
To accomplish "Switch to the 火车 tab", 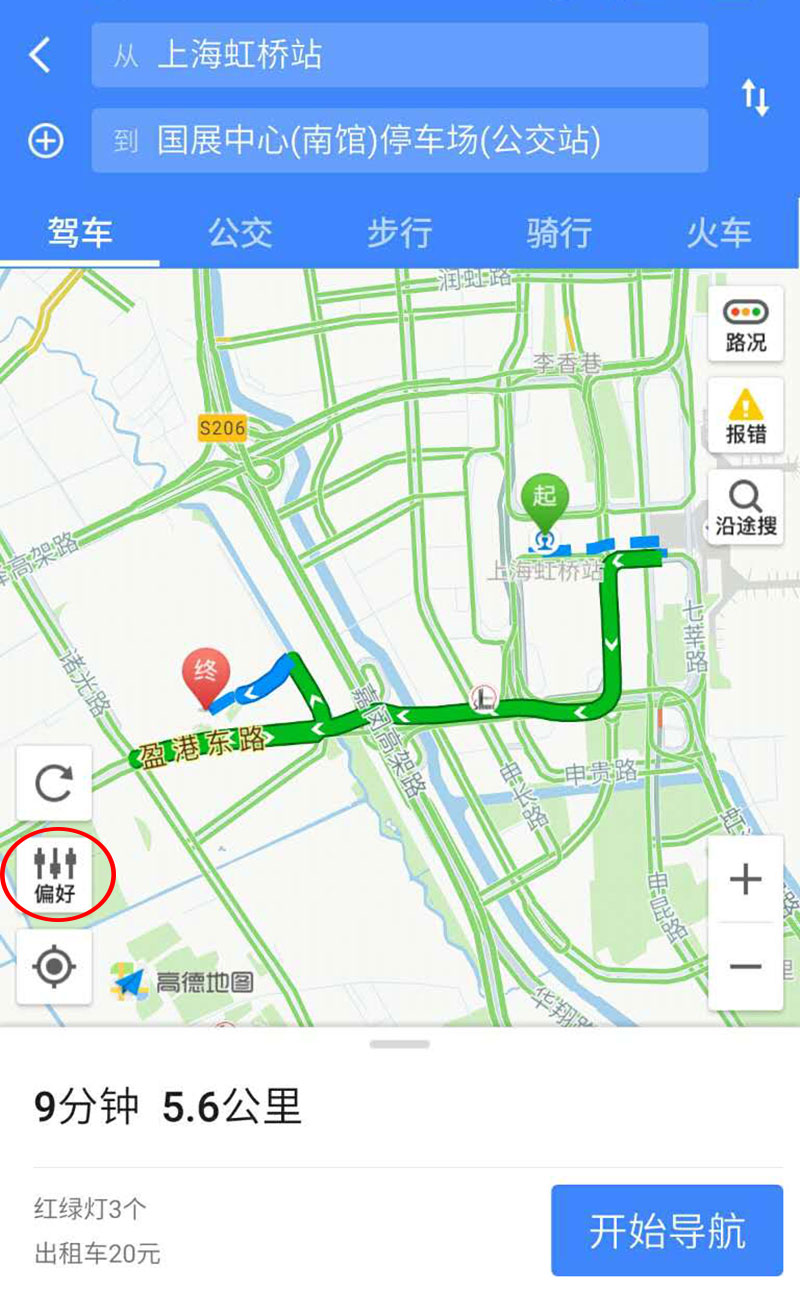I will pos(718,233).
